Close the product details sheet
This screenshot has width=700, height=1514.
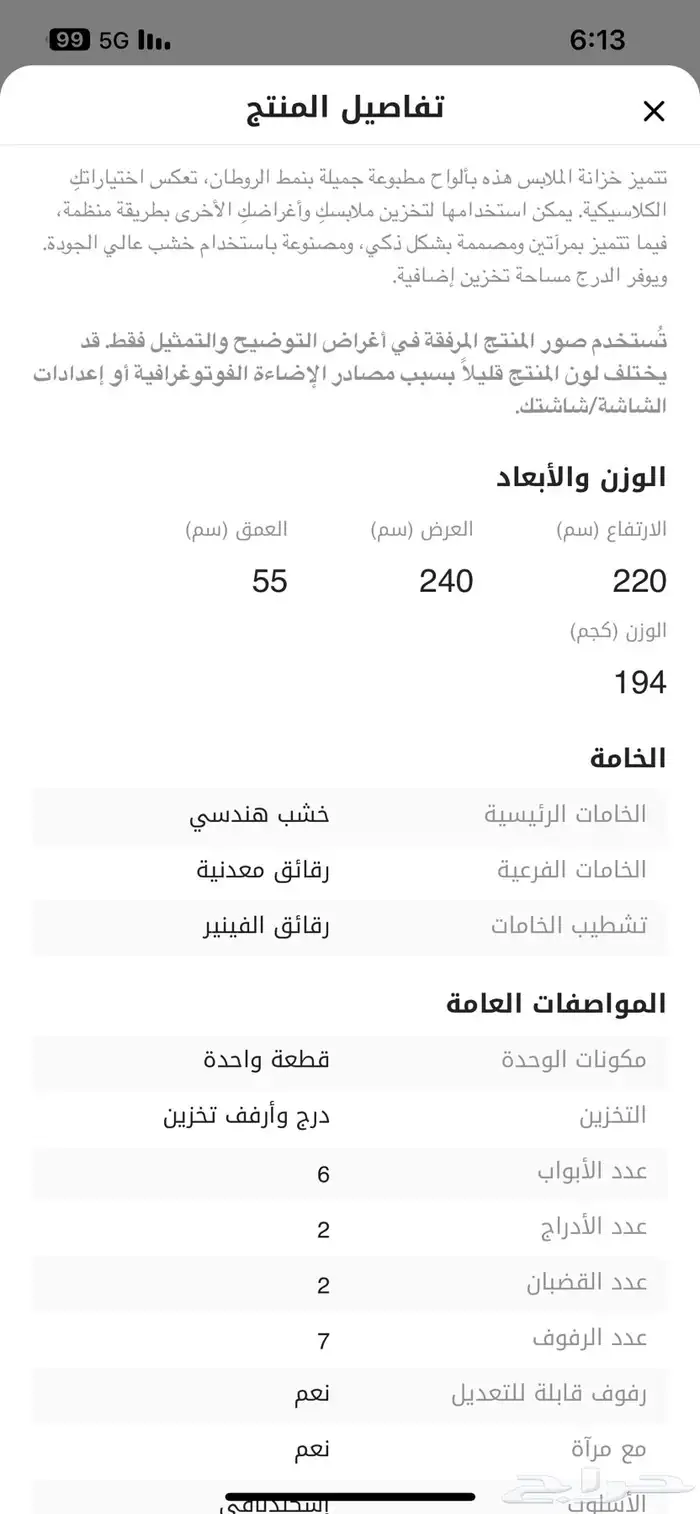pos(653,111)
